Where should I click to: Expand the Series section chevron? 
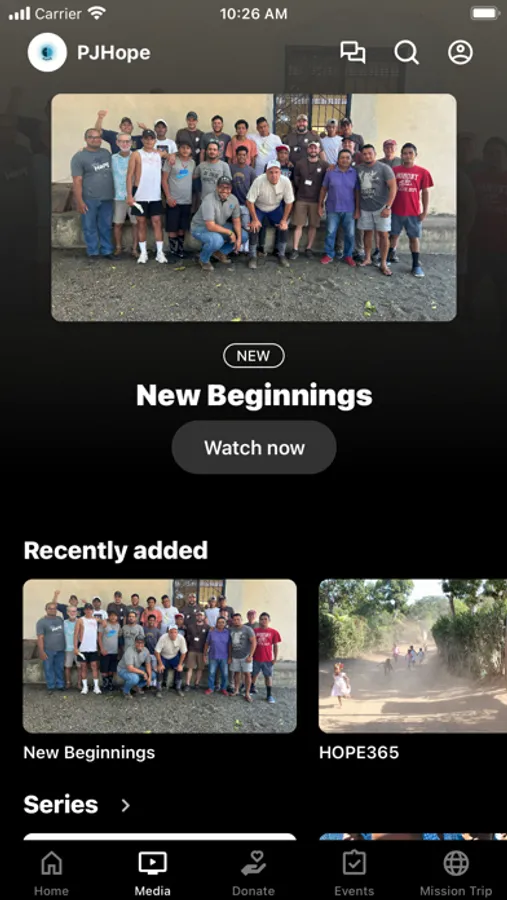click(126, 805)
